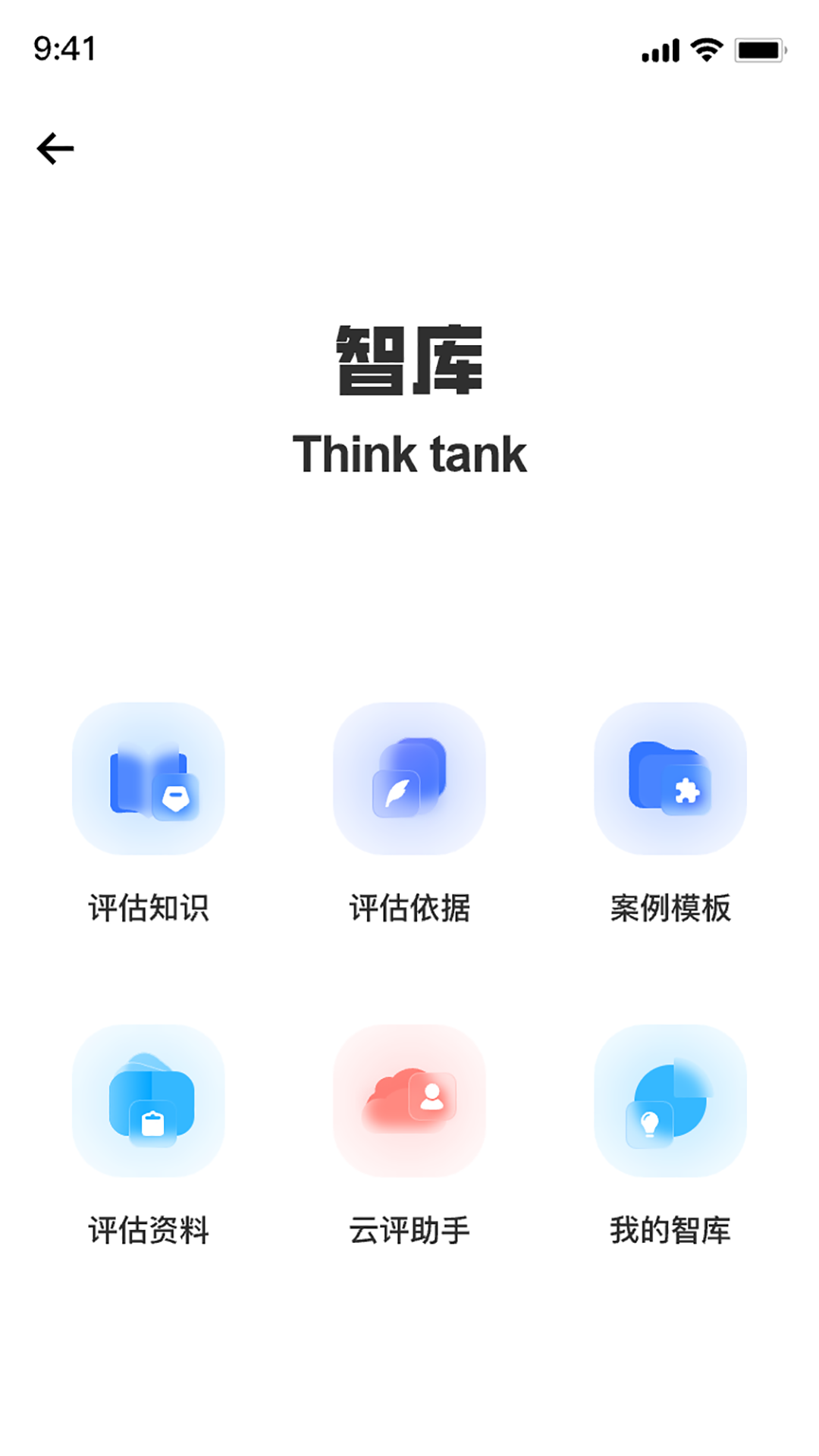Open 我的智库 page
This screenshot has width=819, height=1456.
point(670,1101)
